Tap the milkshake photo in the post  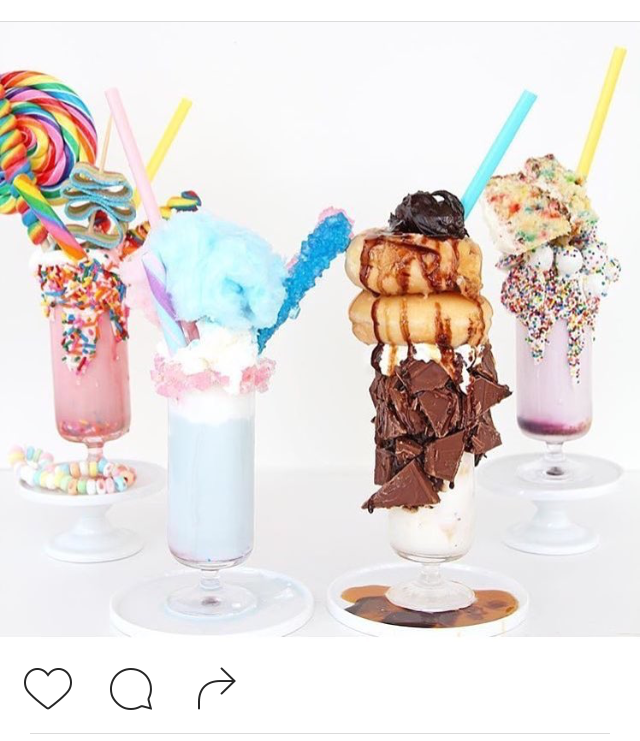pos(320,330)
